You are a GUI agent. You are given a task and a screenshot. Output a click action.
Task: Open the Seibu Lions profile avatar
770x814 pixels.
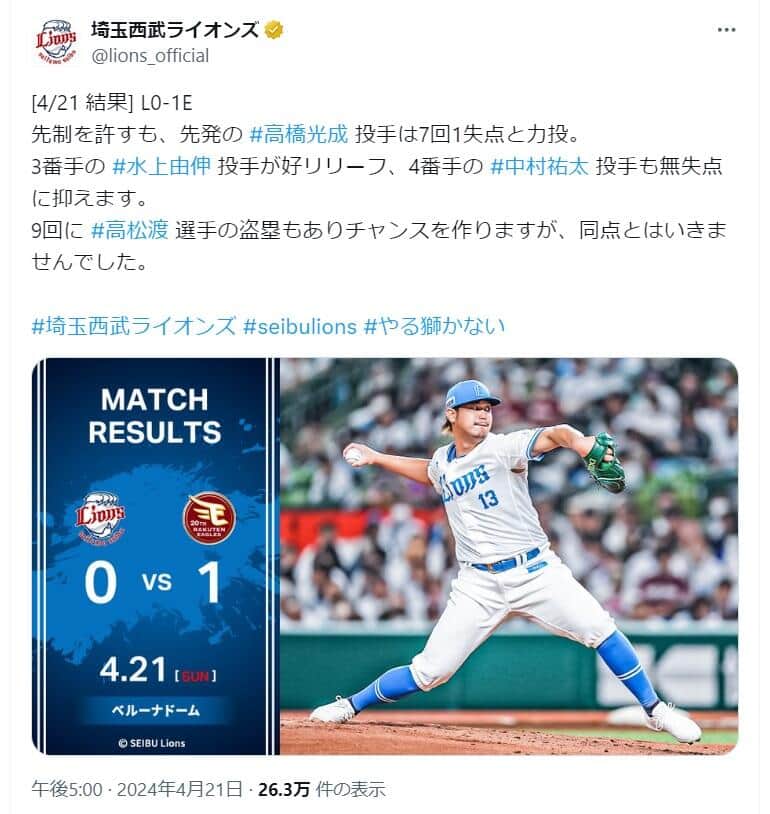tap(56, 41)
